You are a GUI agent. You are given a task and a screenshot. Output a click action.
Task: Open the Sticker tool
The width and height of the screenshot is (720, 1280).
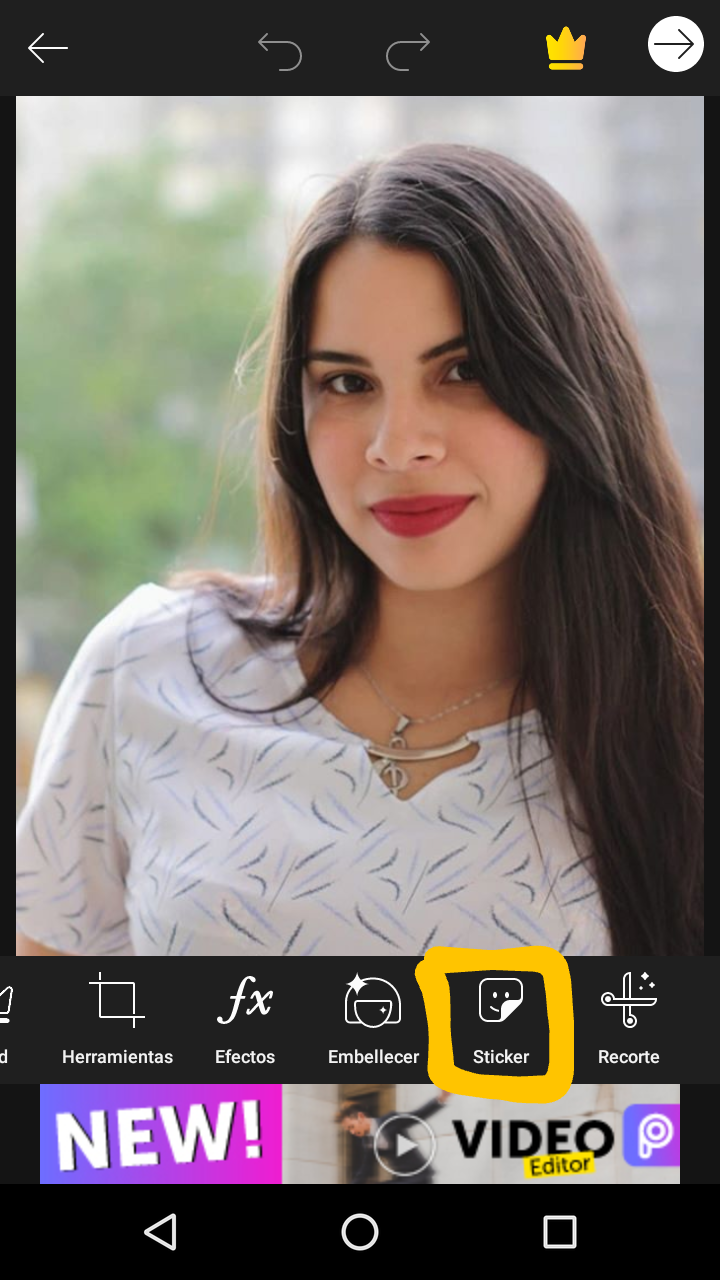[501, 1018]
